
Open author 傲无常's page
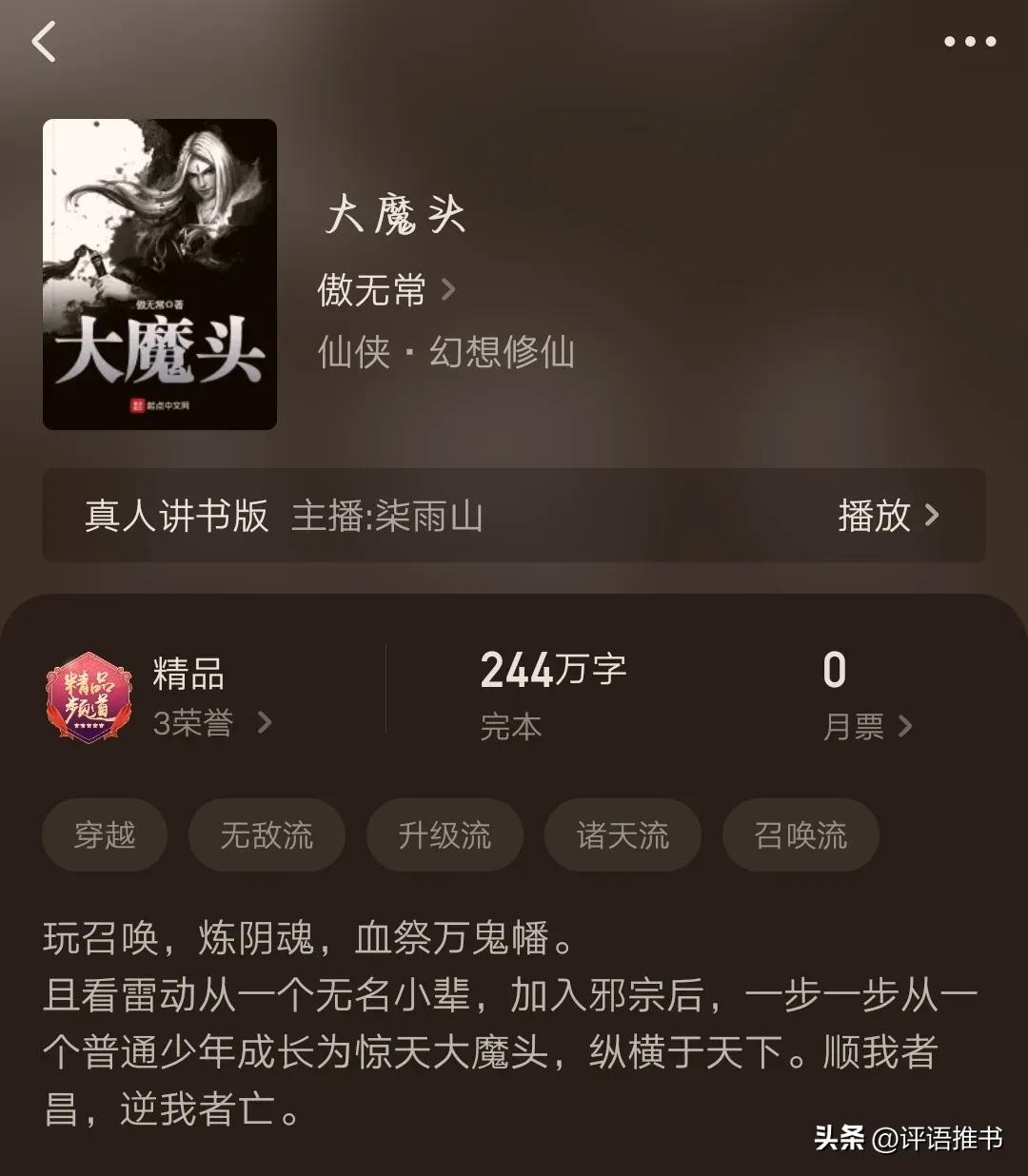tap(385, 290)
